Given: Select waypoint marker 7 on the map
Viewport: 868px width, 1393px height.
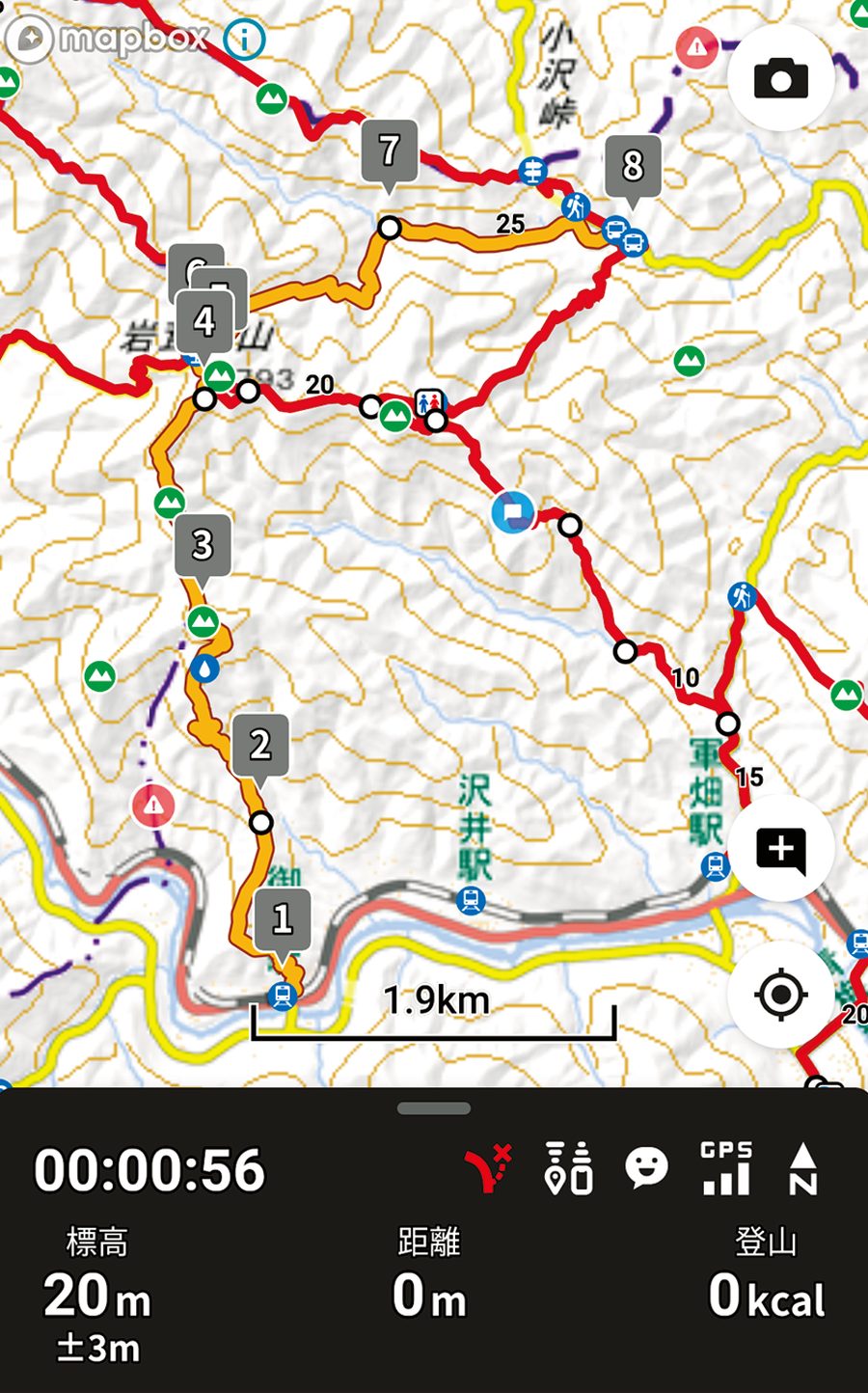Looking at the screenshot, I should [390, 151].
